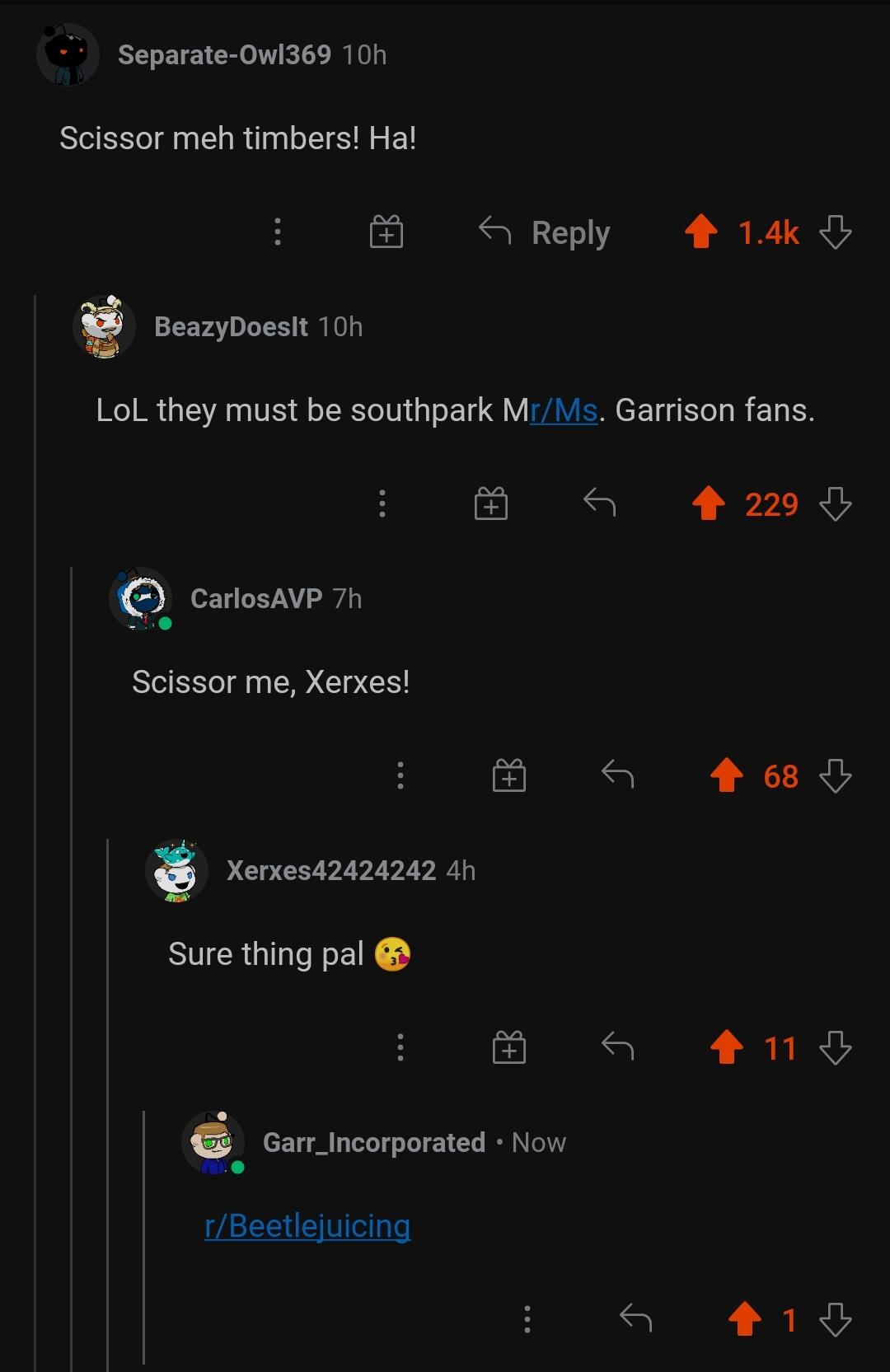Screen dimensions: 890x1372
Task: Open the r/Beetlejuicing subreddit link
Action: coord(307,1226)
